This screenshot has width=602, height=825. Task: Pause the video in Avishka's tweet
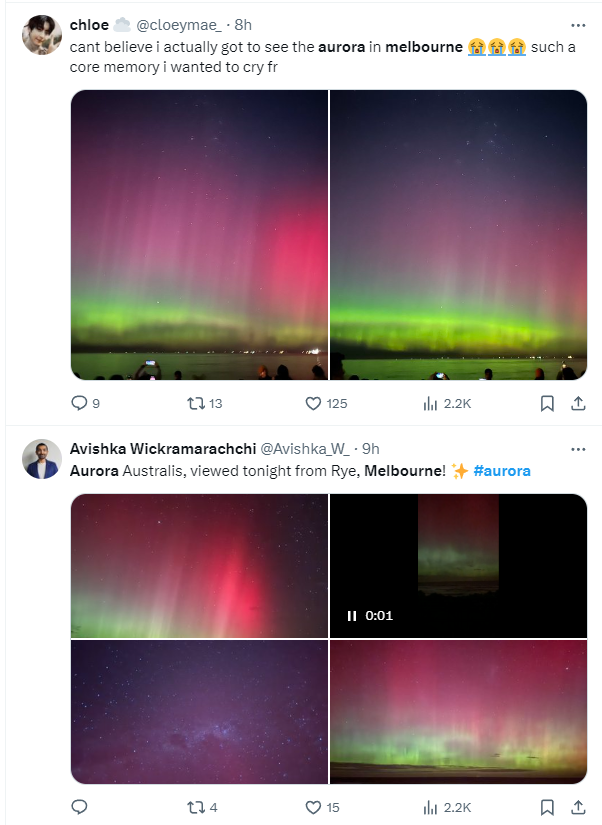point(351,616)
